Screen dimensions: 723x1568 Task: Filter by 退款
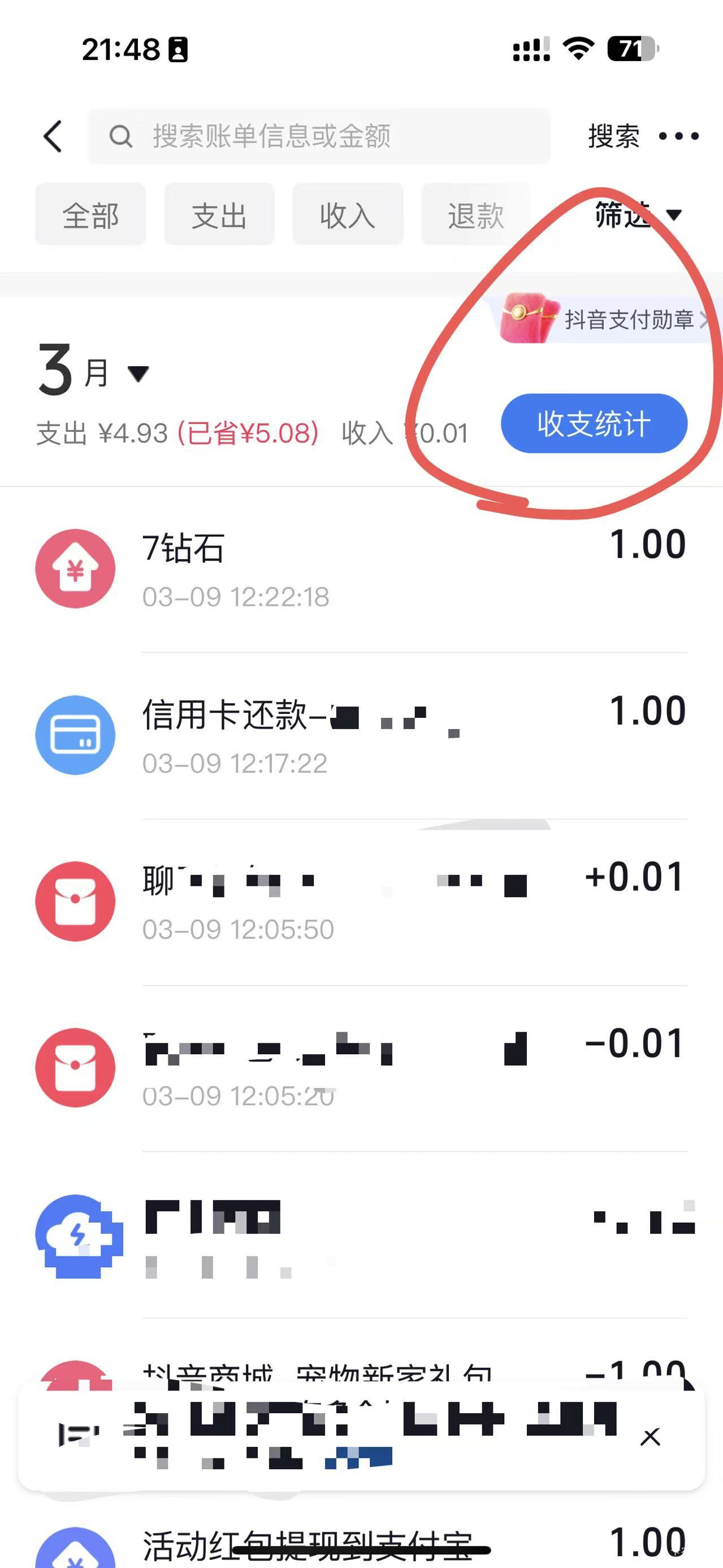click(x=476, y=215)
